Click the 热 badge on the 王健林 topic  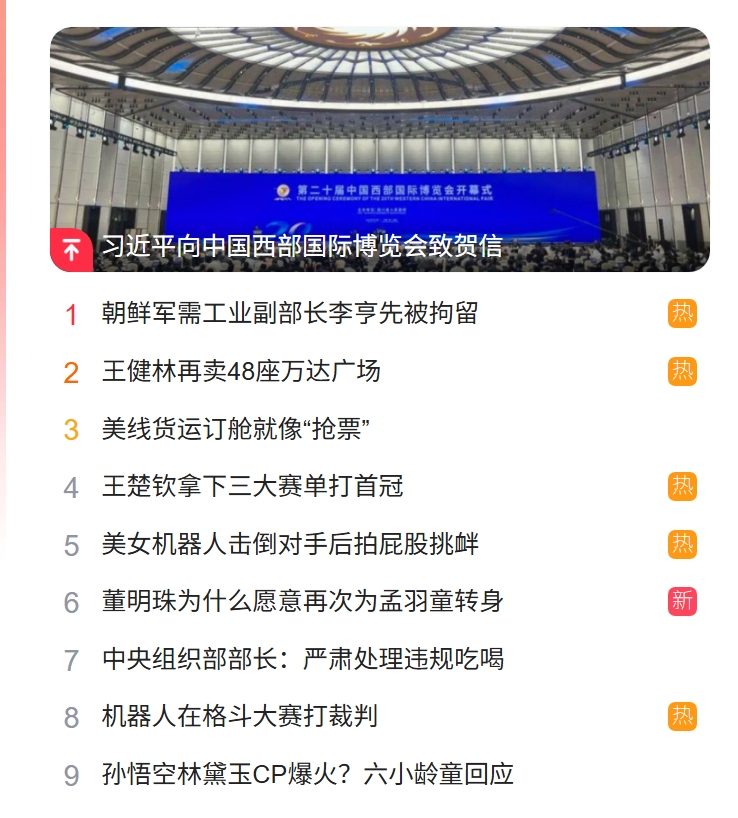click(x=684, y=370)
